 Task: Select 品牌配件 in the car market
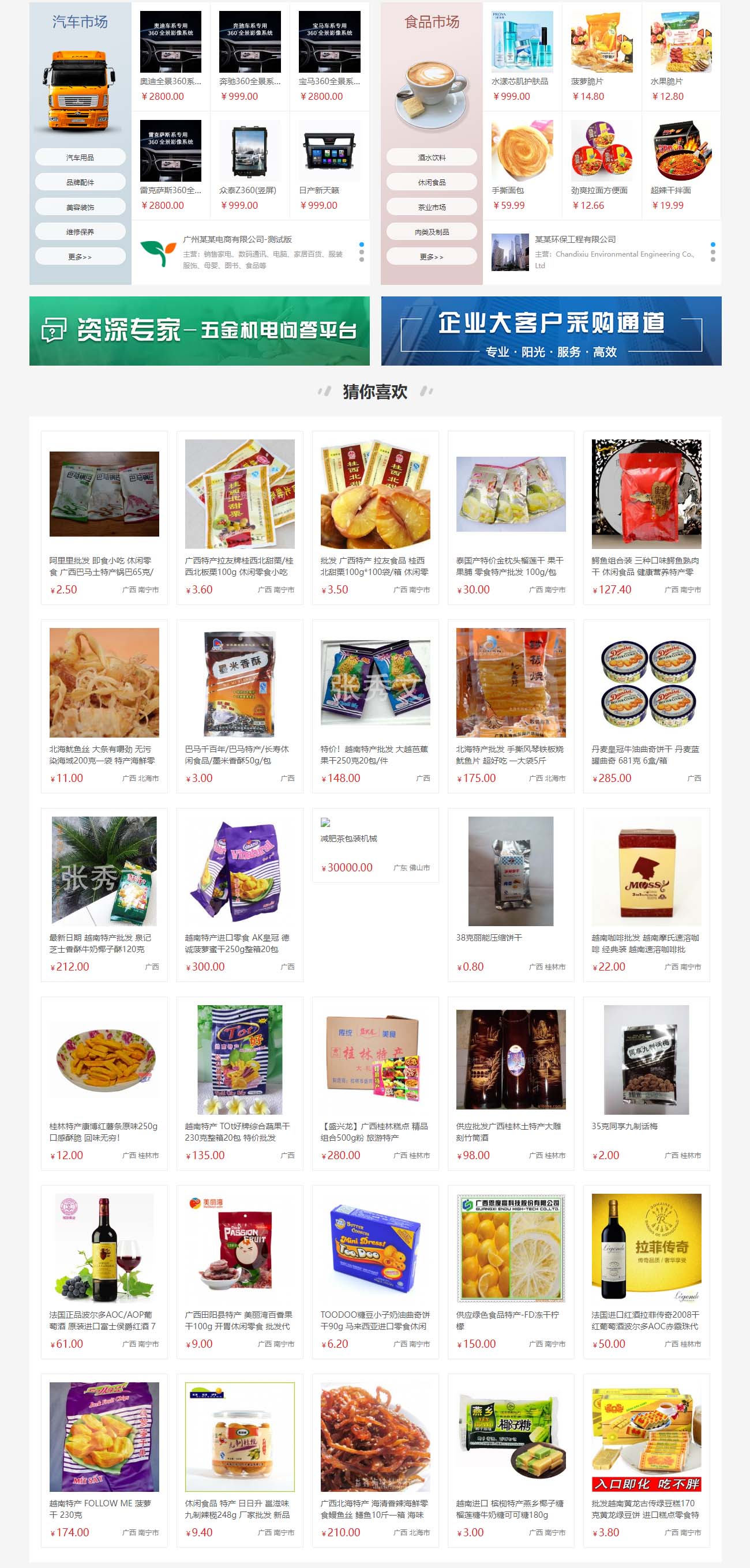coord(80,182)
